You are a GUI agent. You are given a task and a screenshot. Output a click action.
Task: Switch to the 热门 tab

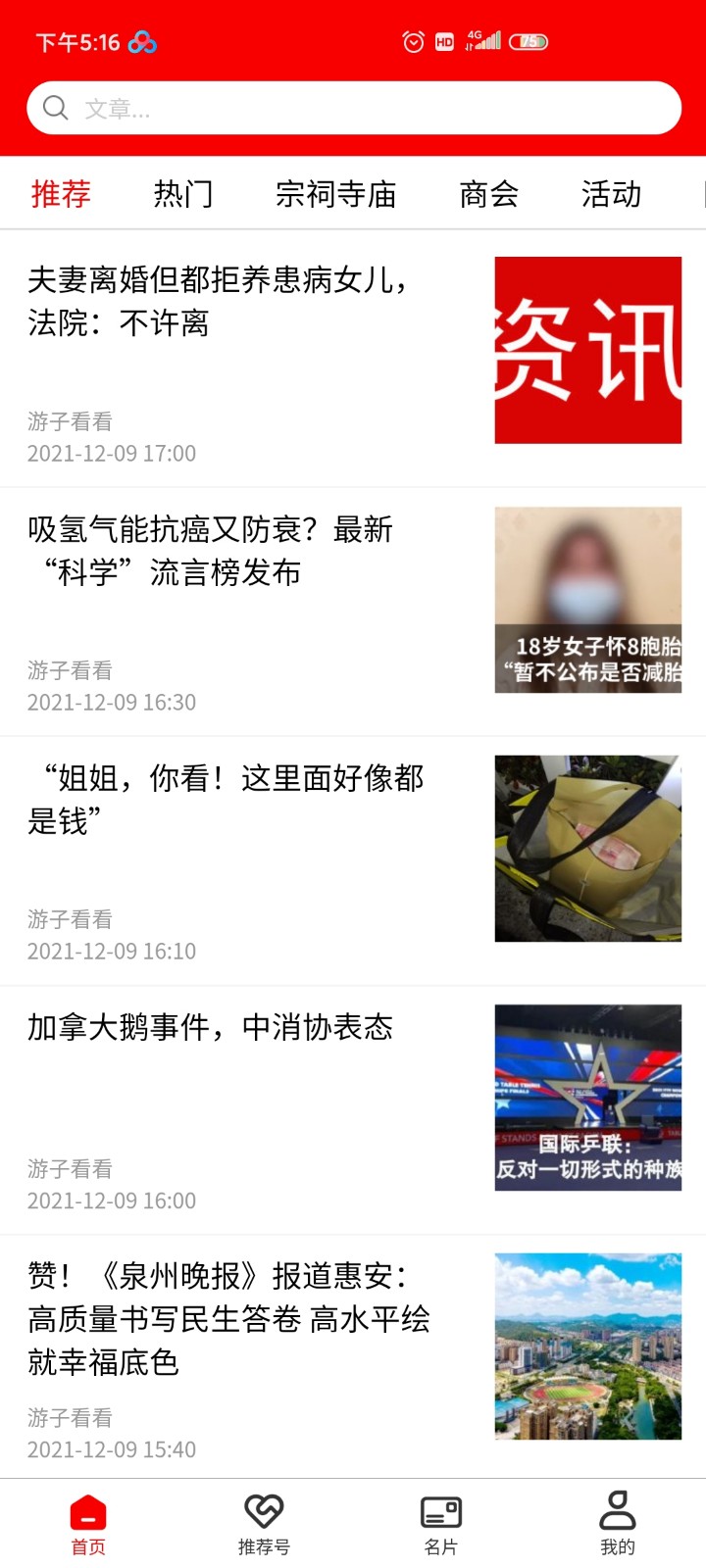(183, 194)
